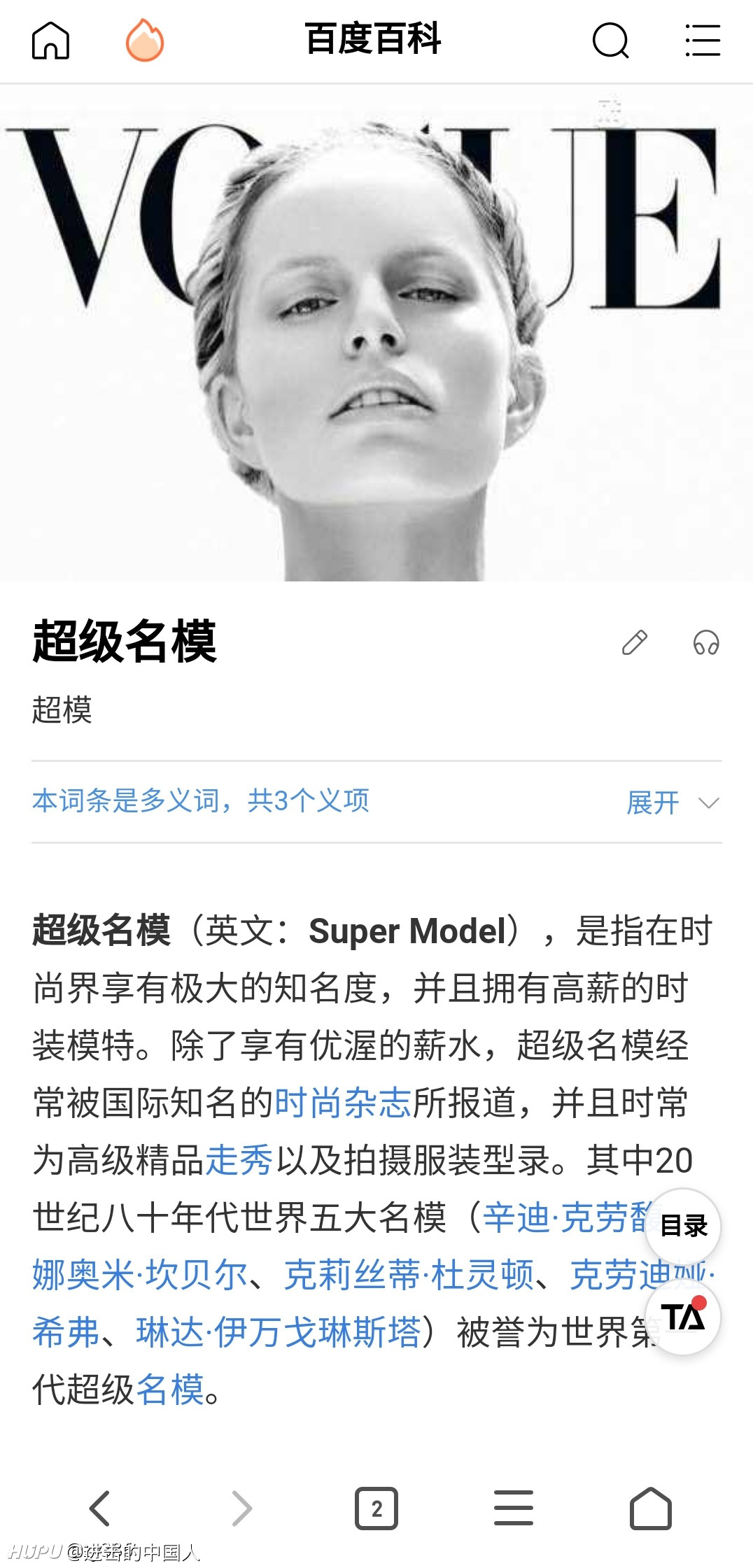Open the browser tabs showing 2
Viewport: 753px width, 1568px height.
pos(376,1509)
